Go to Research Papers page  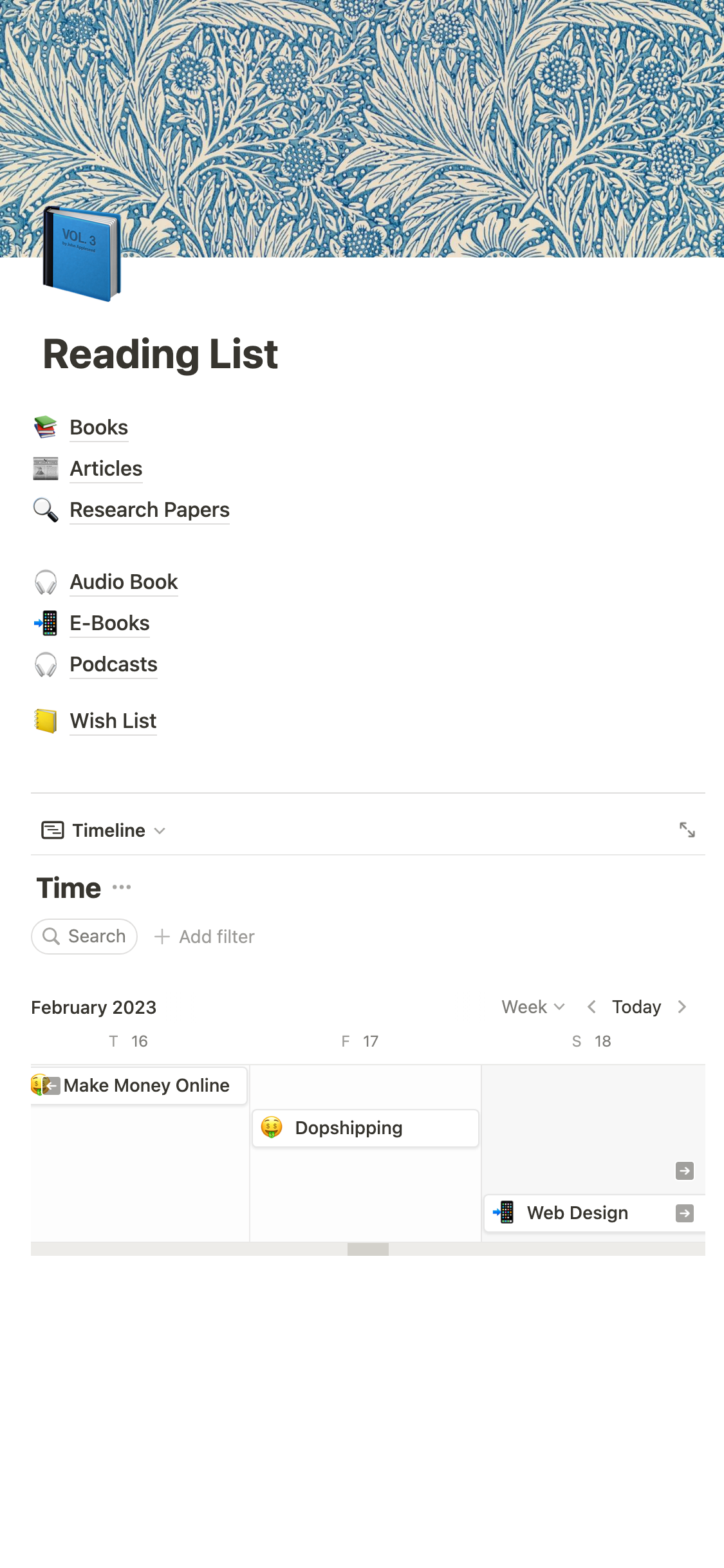[149, 510]
